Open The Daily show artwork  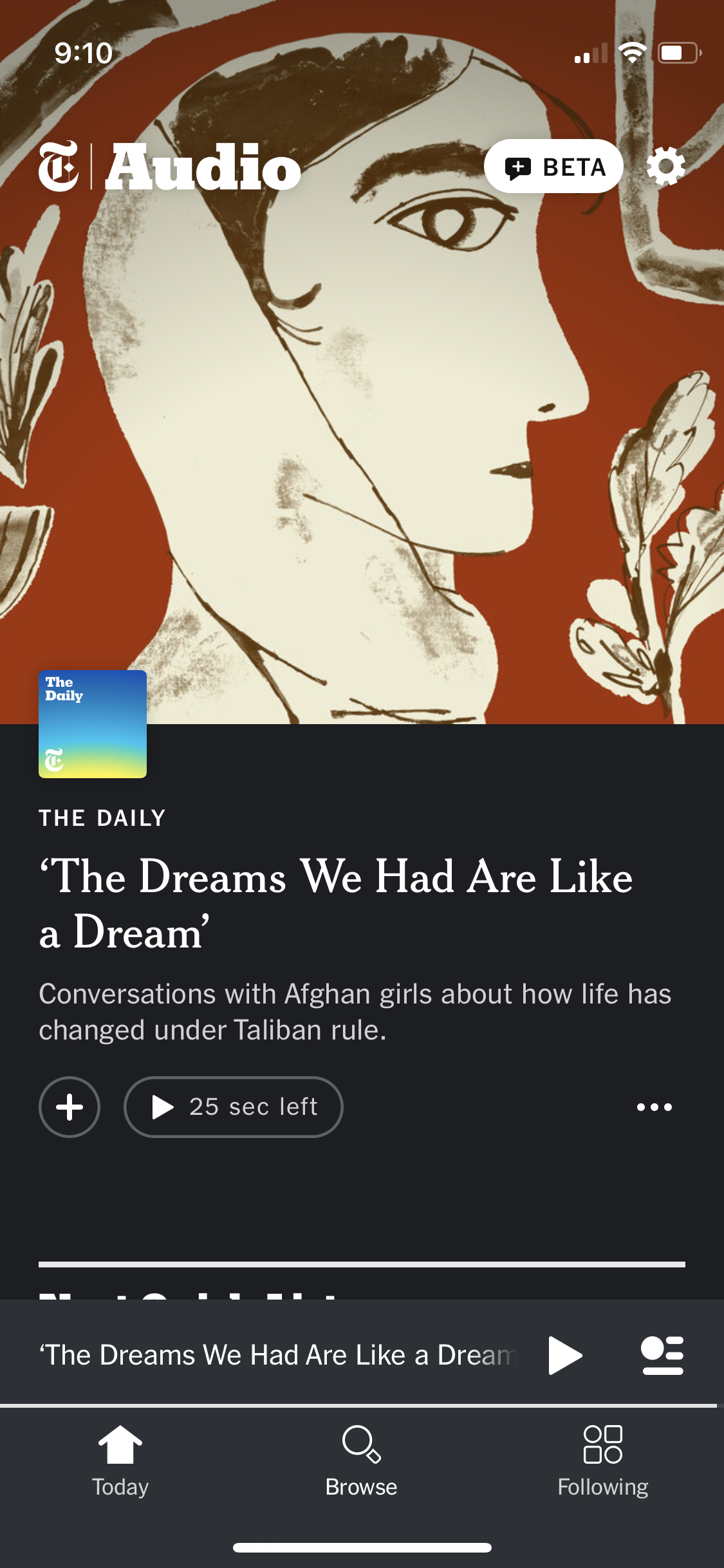pyautogui.click(x=93, y=724)
